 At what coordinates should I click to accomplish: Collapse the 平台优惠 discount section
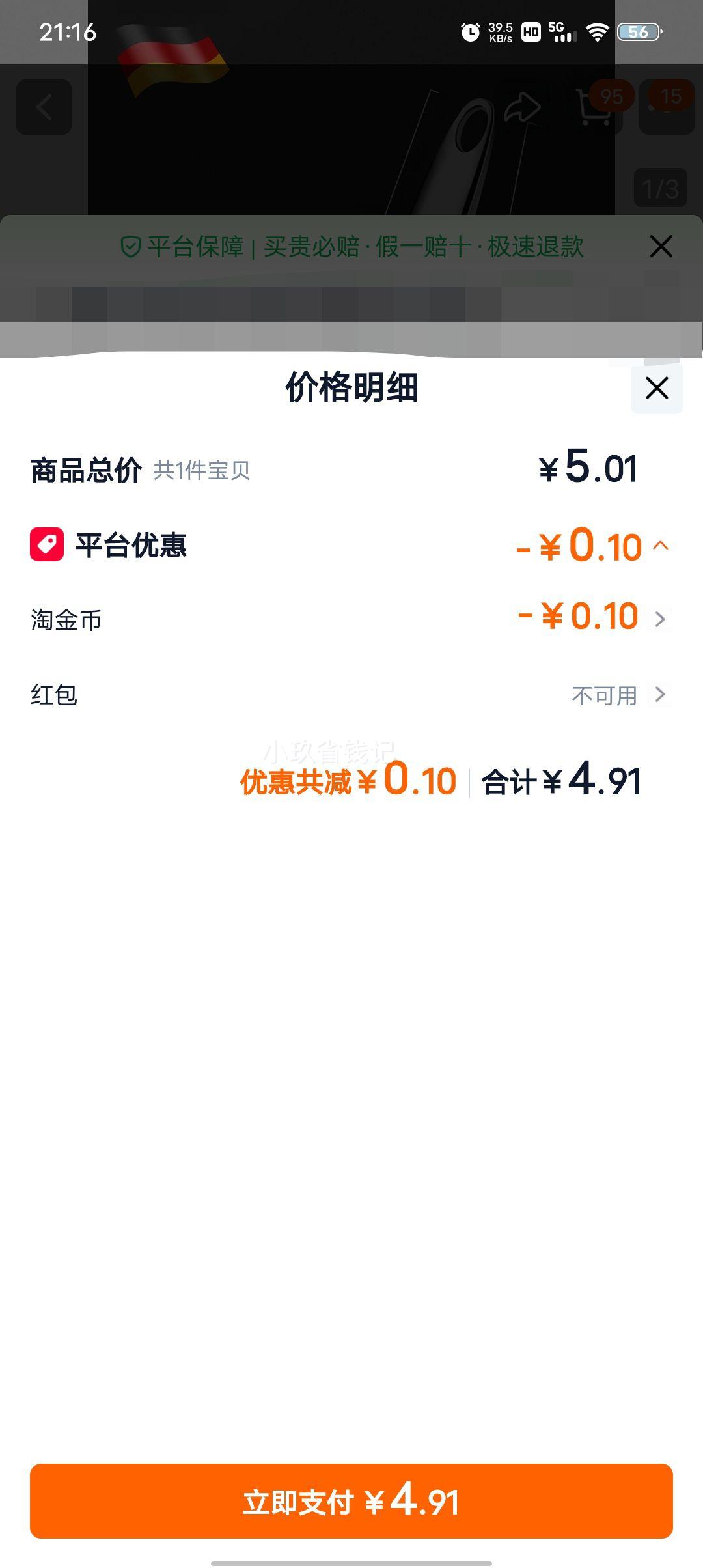[x=660, y=546]
